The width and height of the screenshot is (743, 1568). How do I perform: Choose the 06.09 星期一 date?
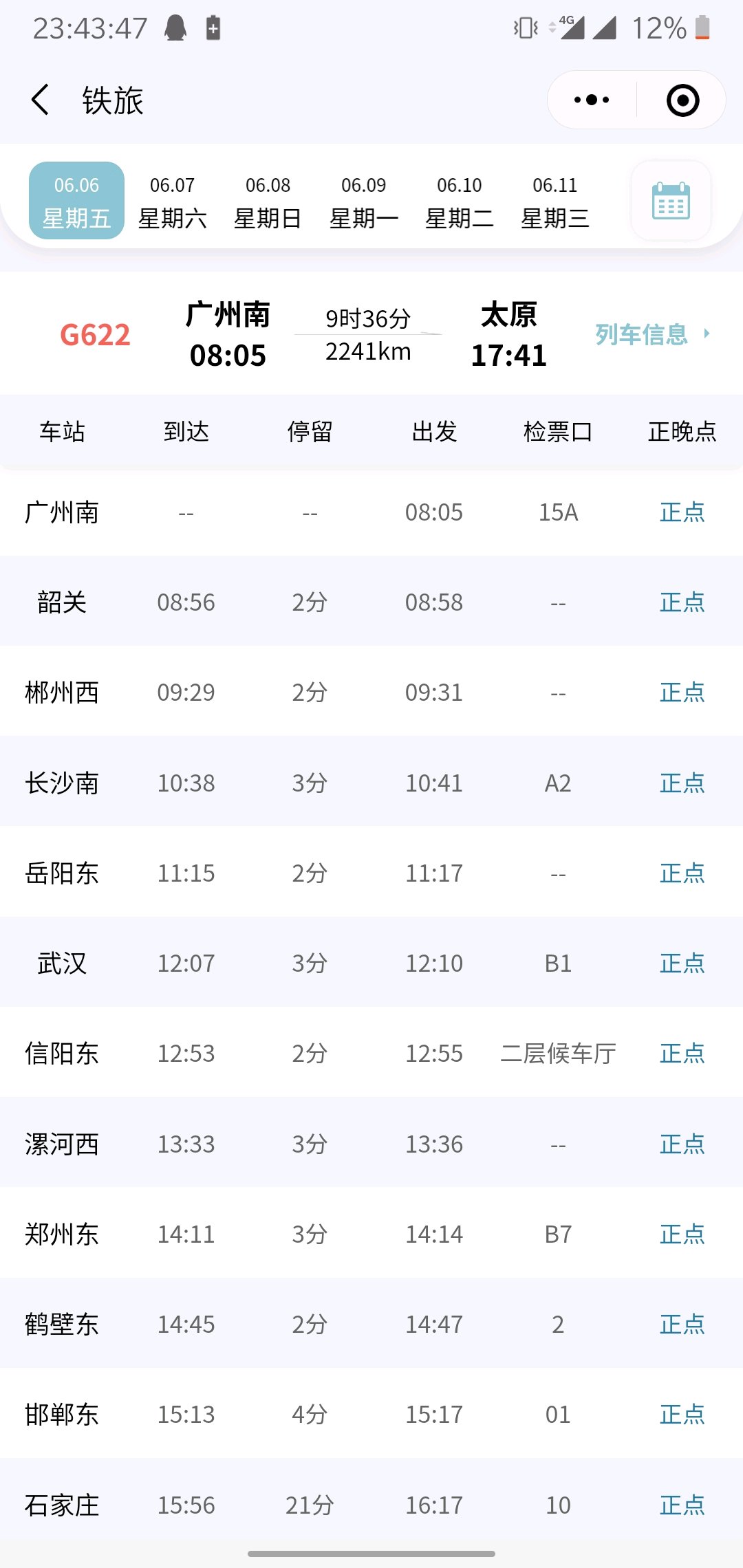(363, 201)
